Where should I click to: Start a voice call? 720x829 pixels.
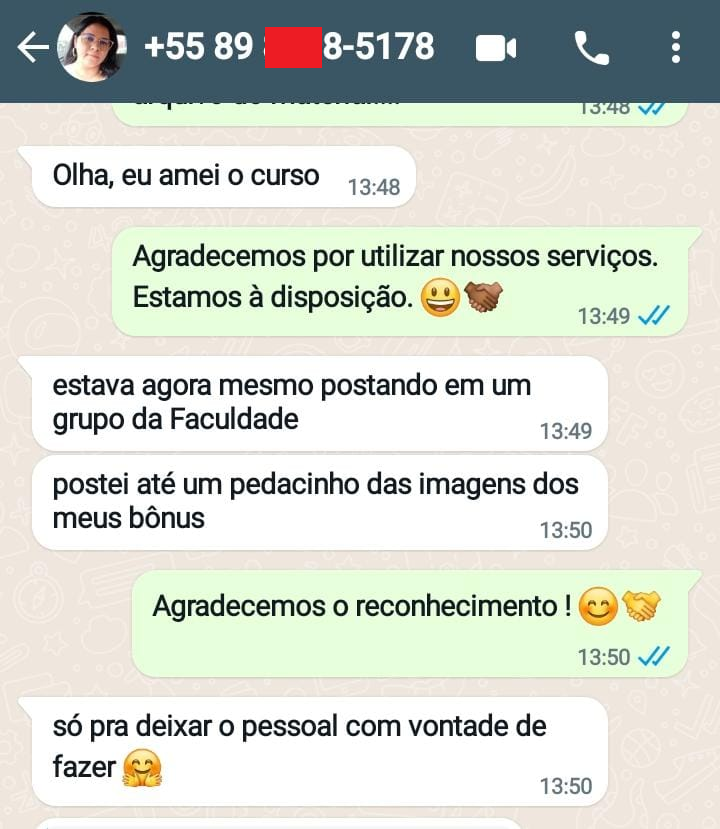pyautogui.click(x=591, y=47)
